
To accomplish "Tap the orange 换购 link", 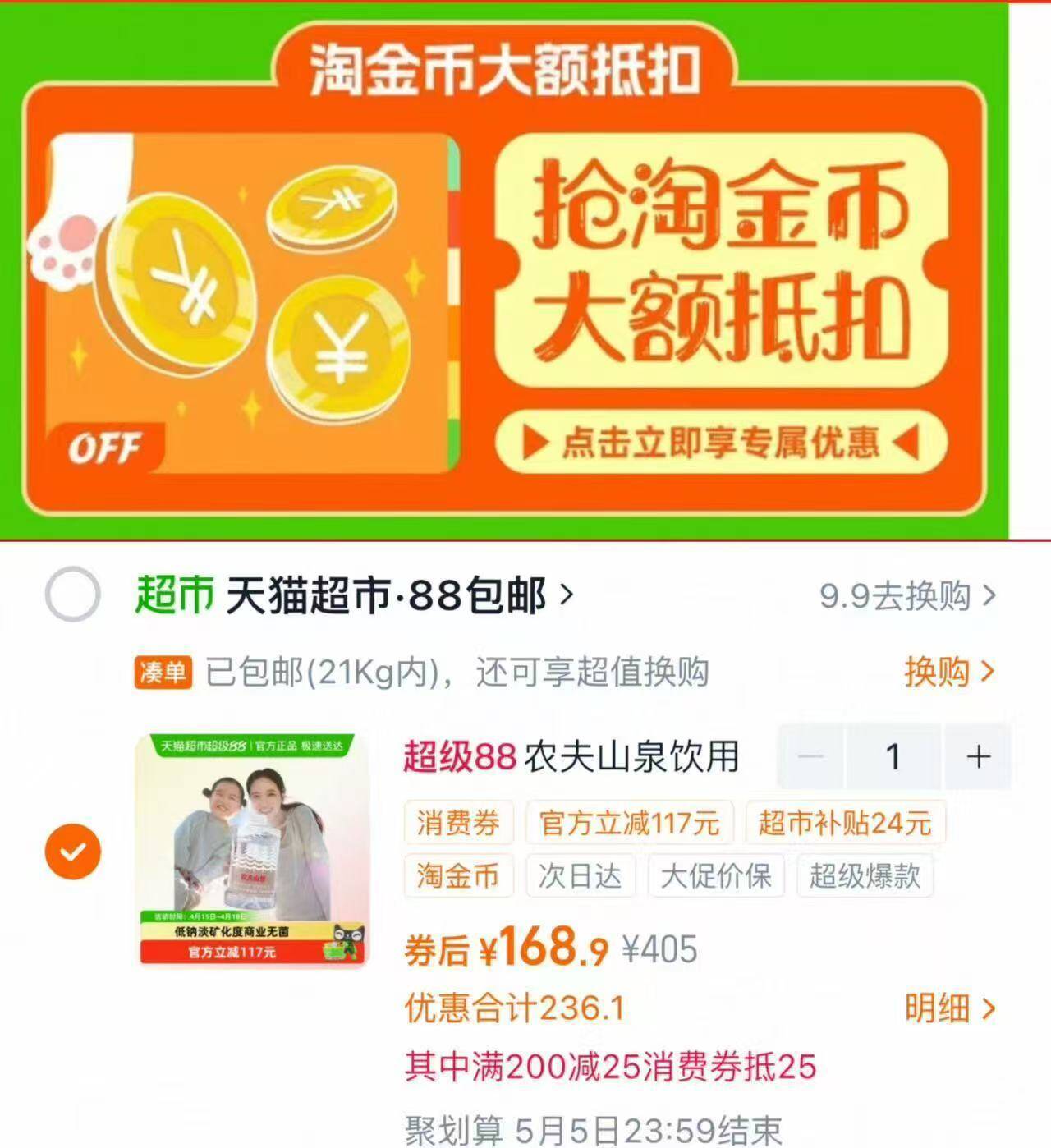I will [x=948, y=672].
